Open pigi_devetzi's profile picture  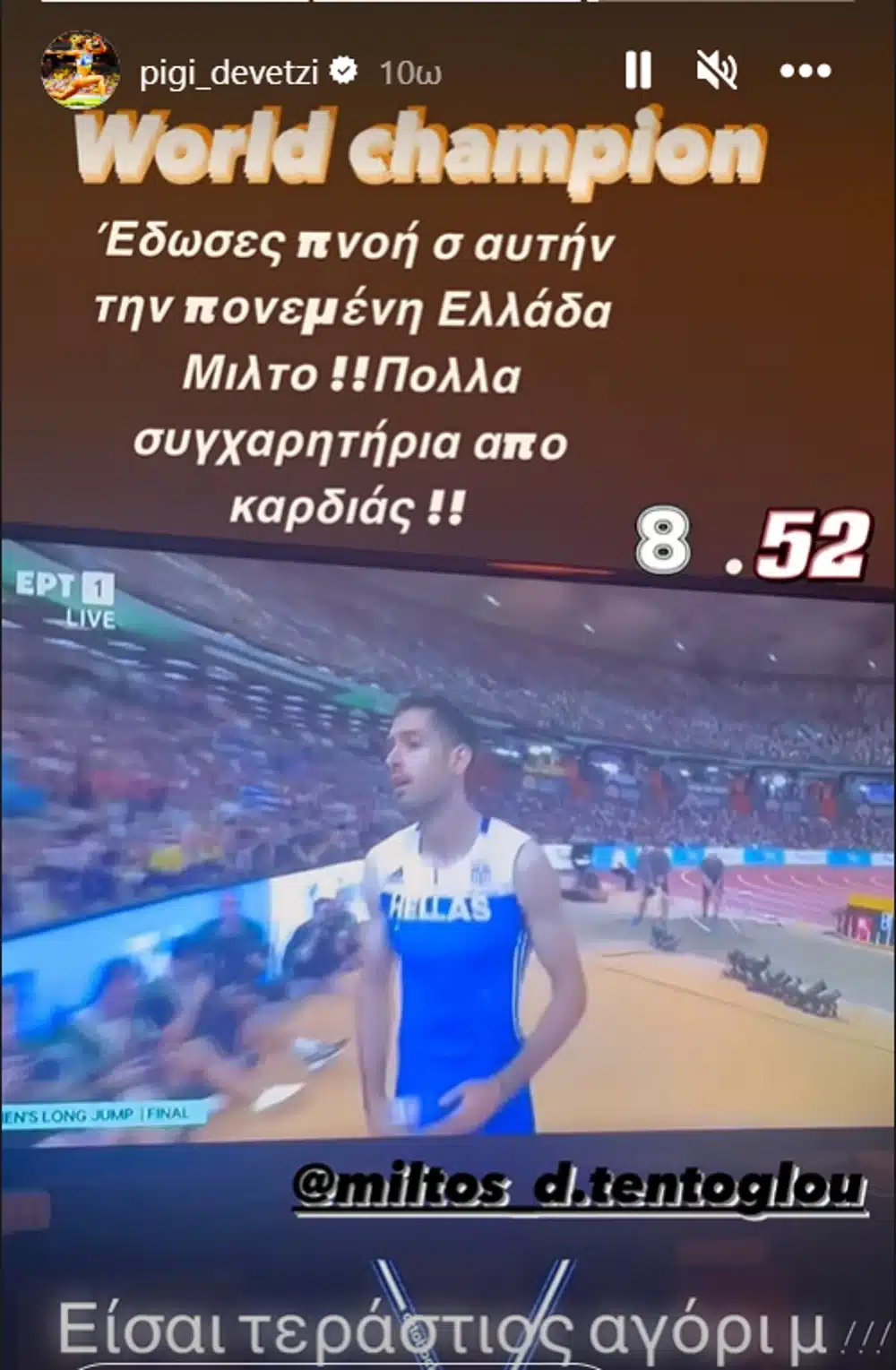81,69
